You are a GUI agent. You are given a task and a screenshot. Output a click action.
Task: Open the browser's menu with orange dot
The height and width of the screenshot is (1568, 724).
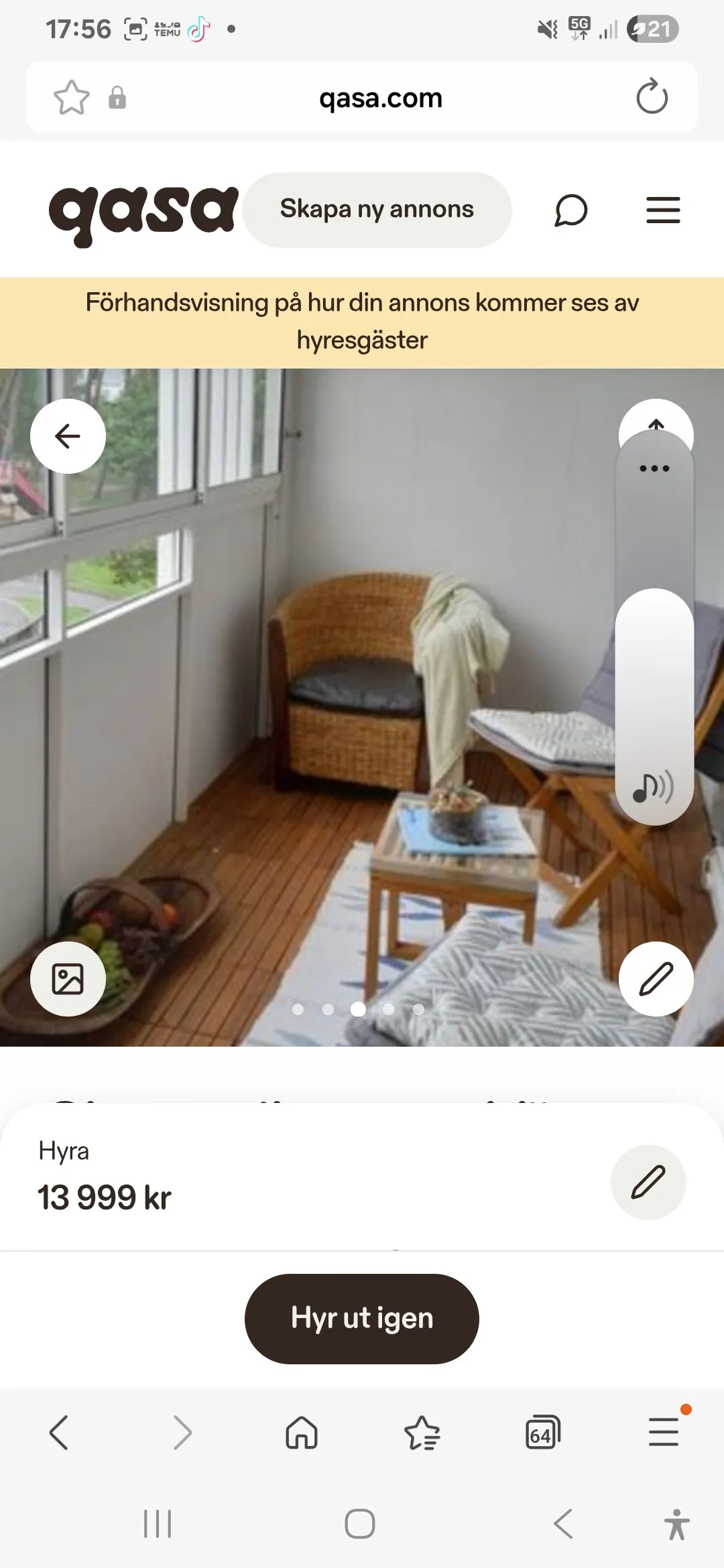[663, 1433]
